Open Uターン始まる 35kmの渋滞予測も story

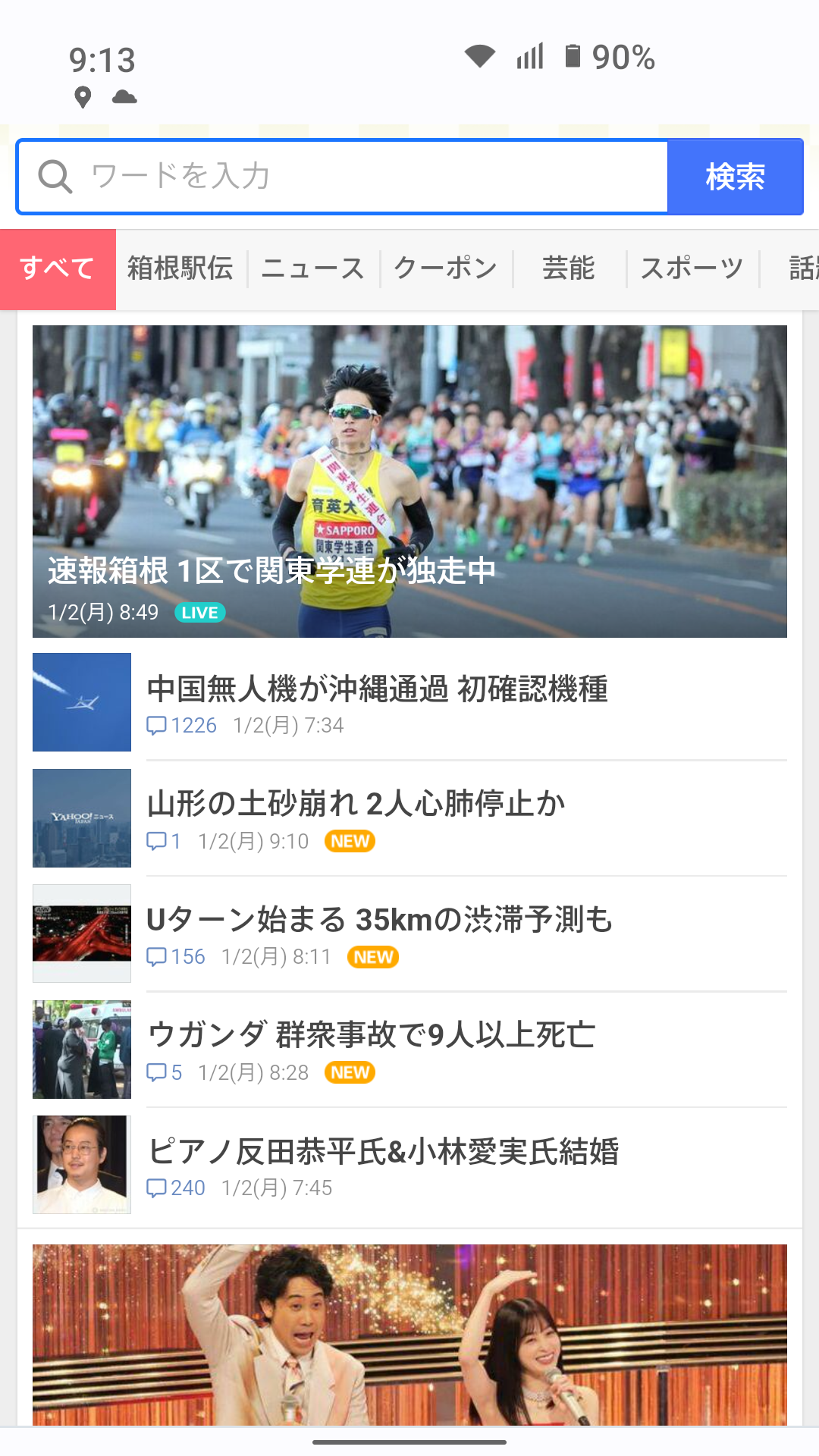pyautogui.click(x=409, y=934)
